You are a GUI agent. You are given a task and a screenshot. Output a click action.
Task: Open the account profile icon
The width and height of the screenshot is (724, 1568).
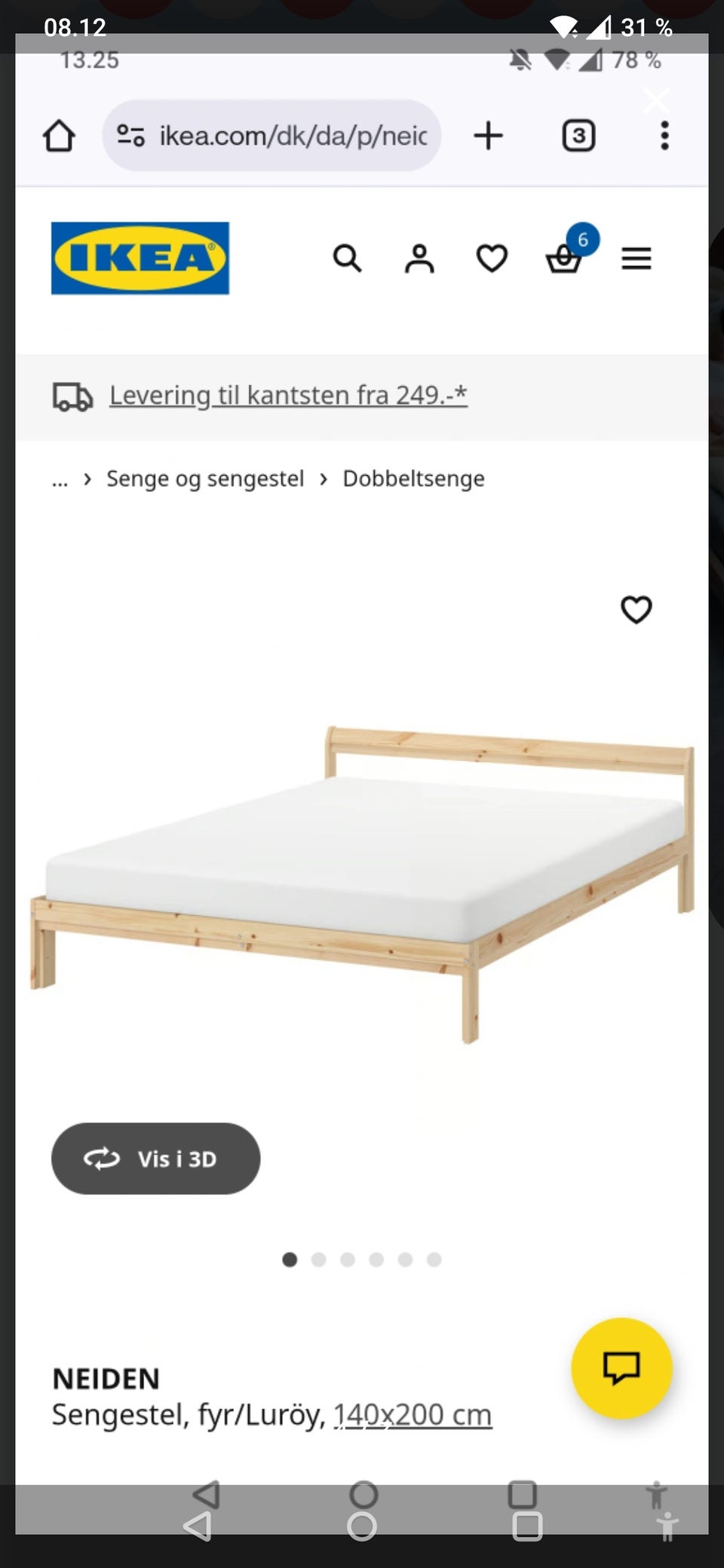click(419, 259)
